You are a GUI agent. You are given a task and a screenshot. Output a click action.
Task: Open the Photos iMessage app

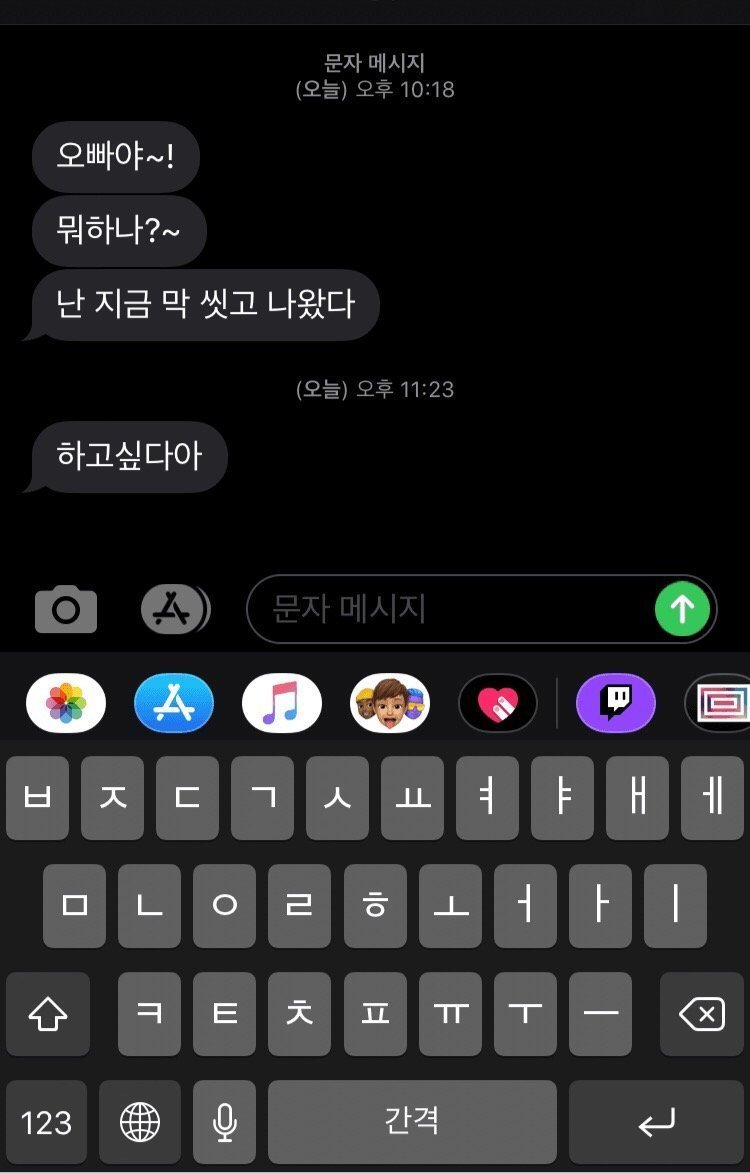tap(65, 703)
